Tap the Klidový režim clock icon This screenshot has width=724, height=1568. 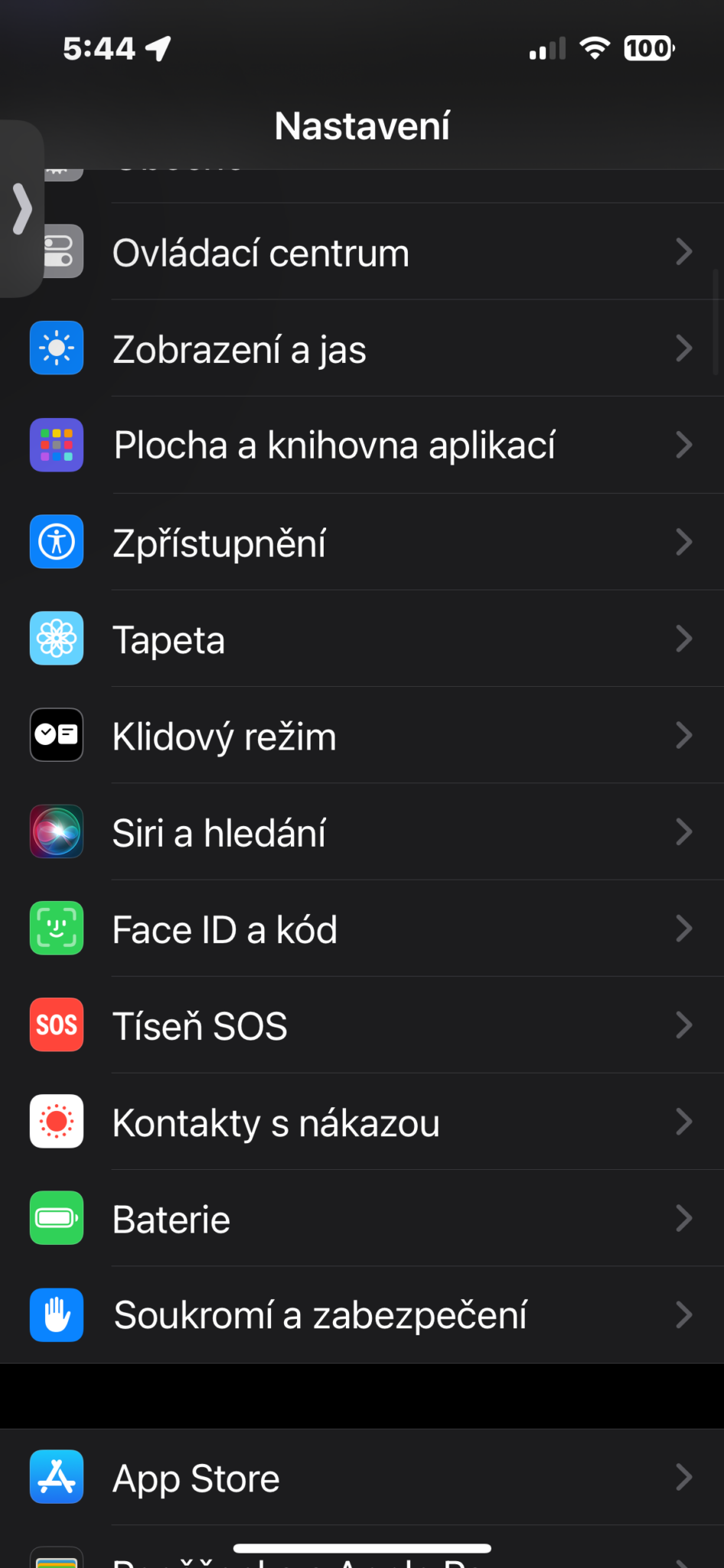coord(57,734)
